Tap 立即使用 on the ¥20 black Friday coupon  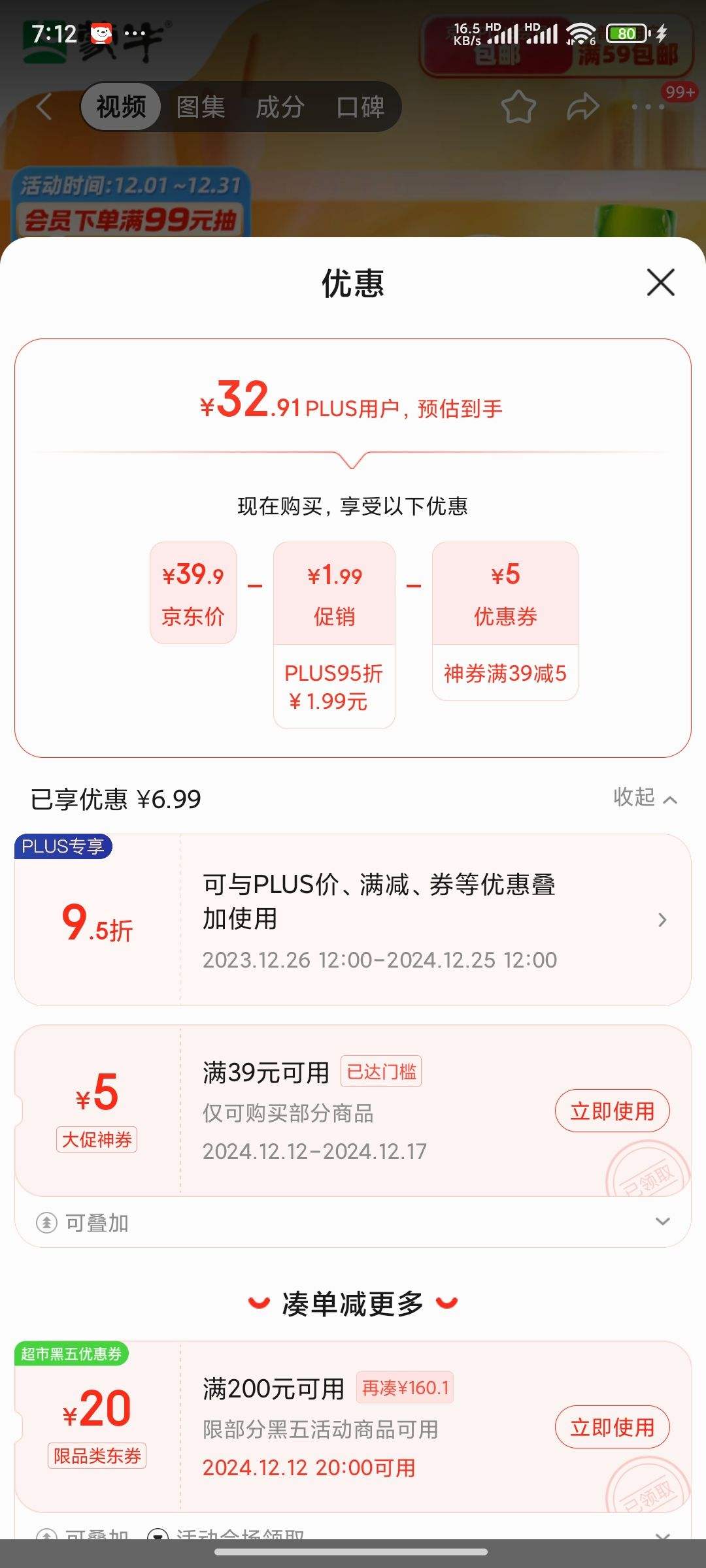point(612,1427)
